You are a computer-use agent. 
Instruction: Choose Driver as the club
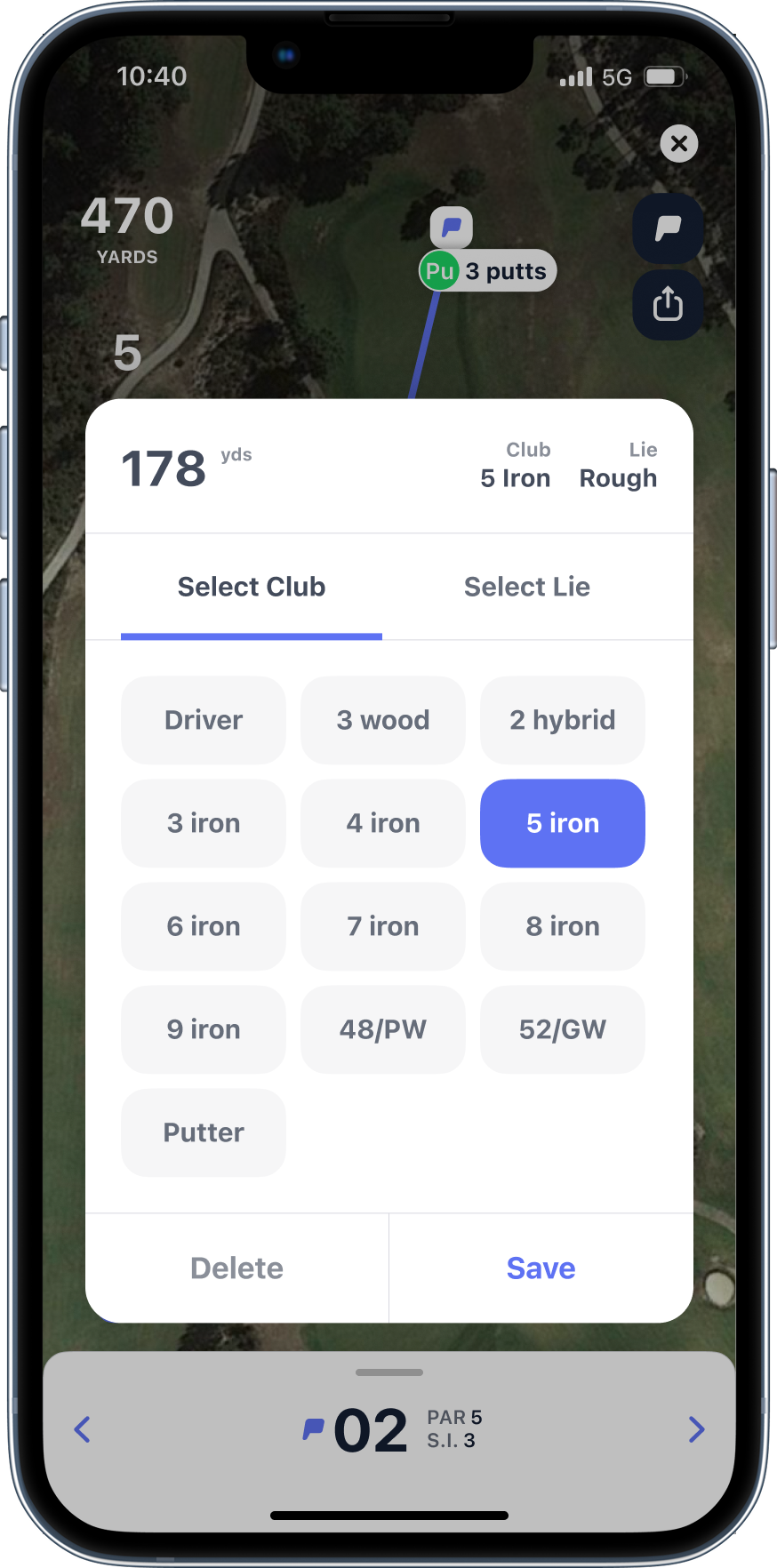[204, 720]
